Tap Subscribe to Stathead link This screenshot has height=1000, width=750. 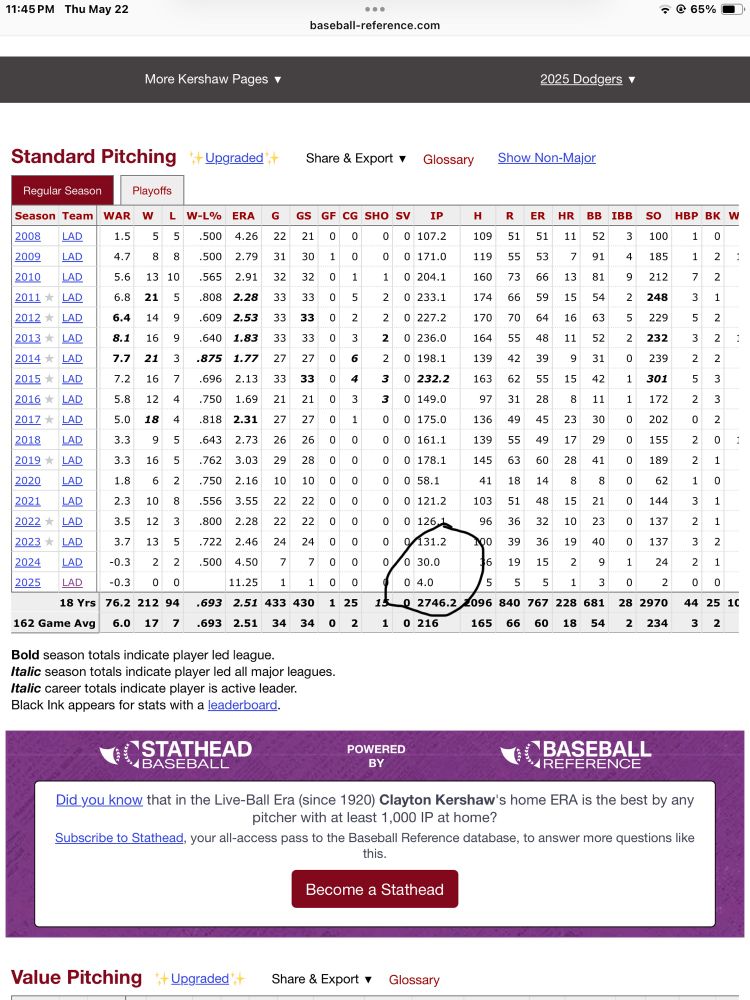pos(119,838)
